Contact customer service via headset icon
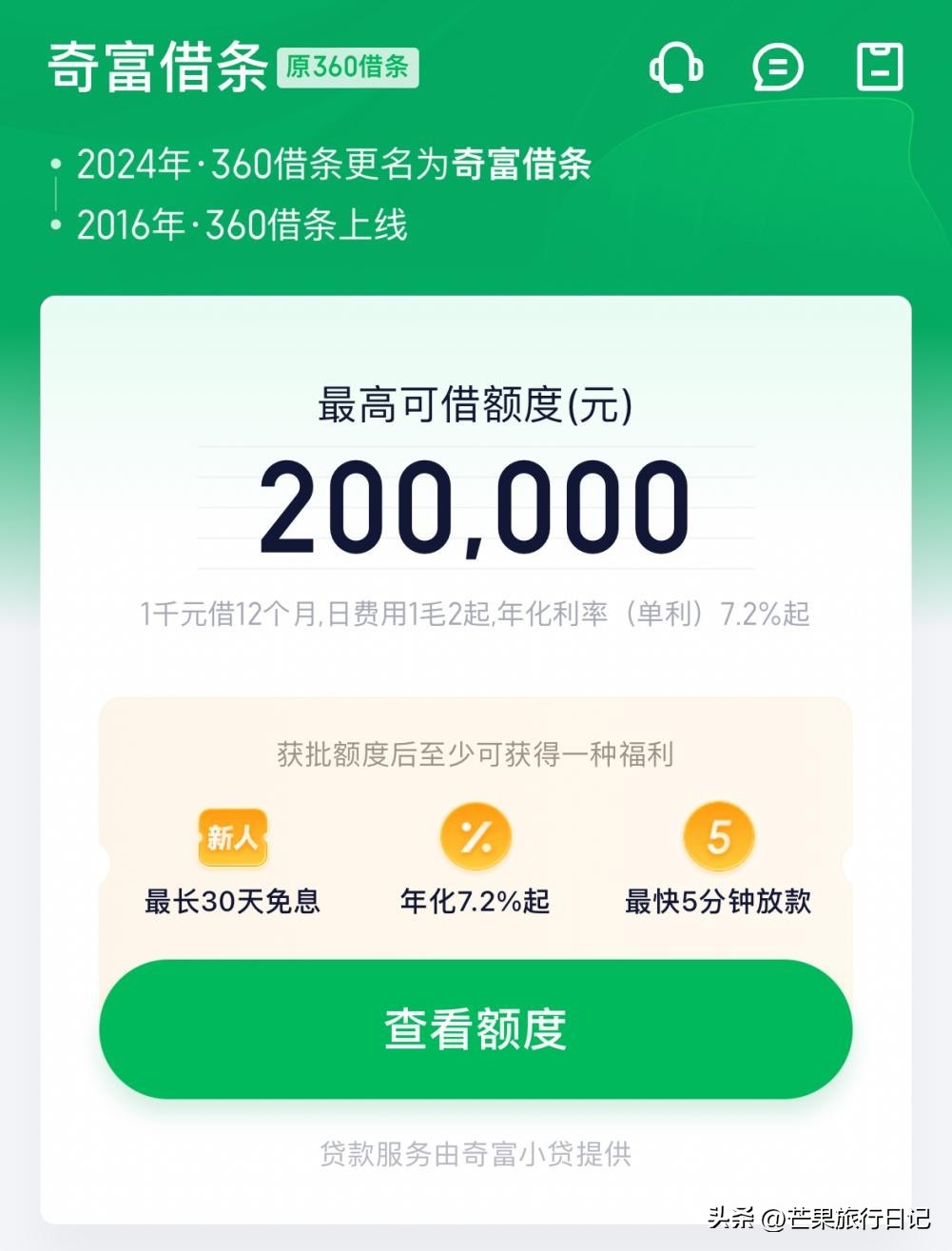Screen dimensions: 952x1251 pos(676,68)
